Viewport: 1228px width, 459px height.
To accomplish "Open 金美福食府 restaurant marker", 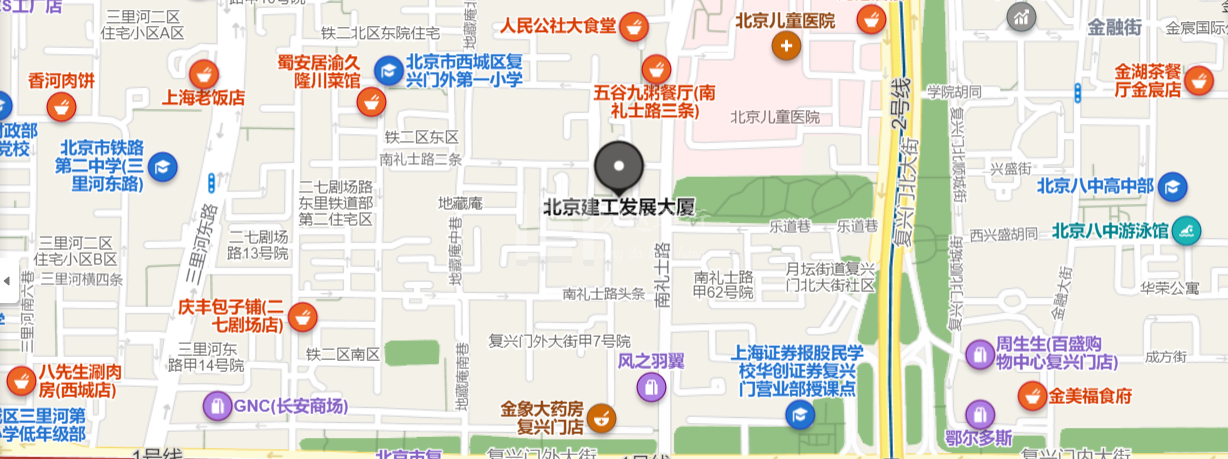I will [1031, 396].
